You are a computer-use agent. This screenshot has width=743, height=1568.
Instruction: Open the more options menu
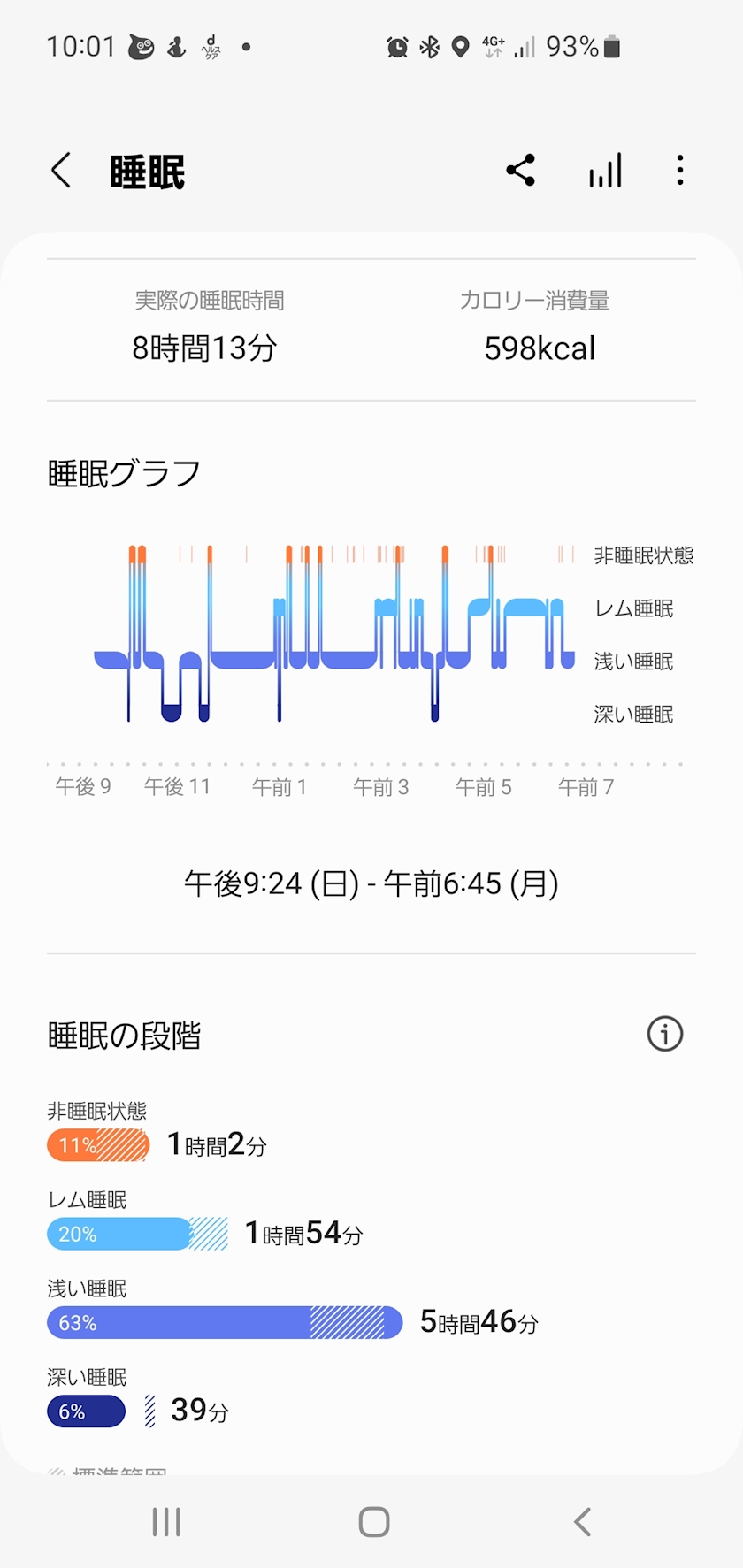coord(679,171)
